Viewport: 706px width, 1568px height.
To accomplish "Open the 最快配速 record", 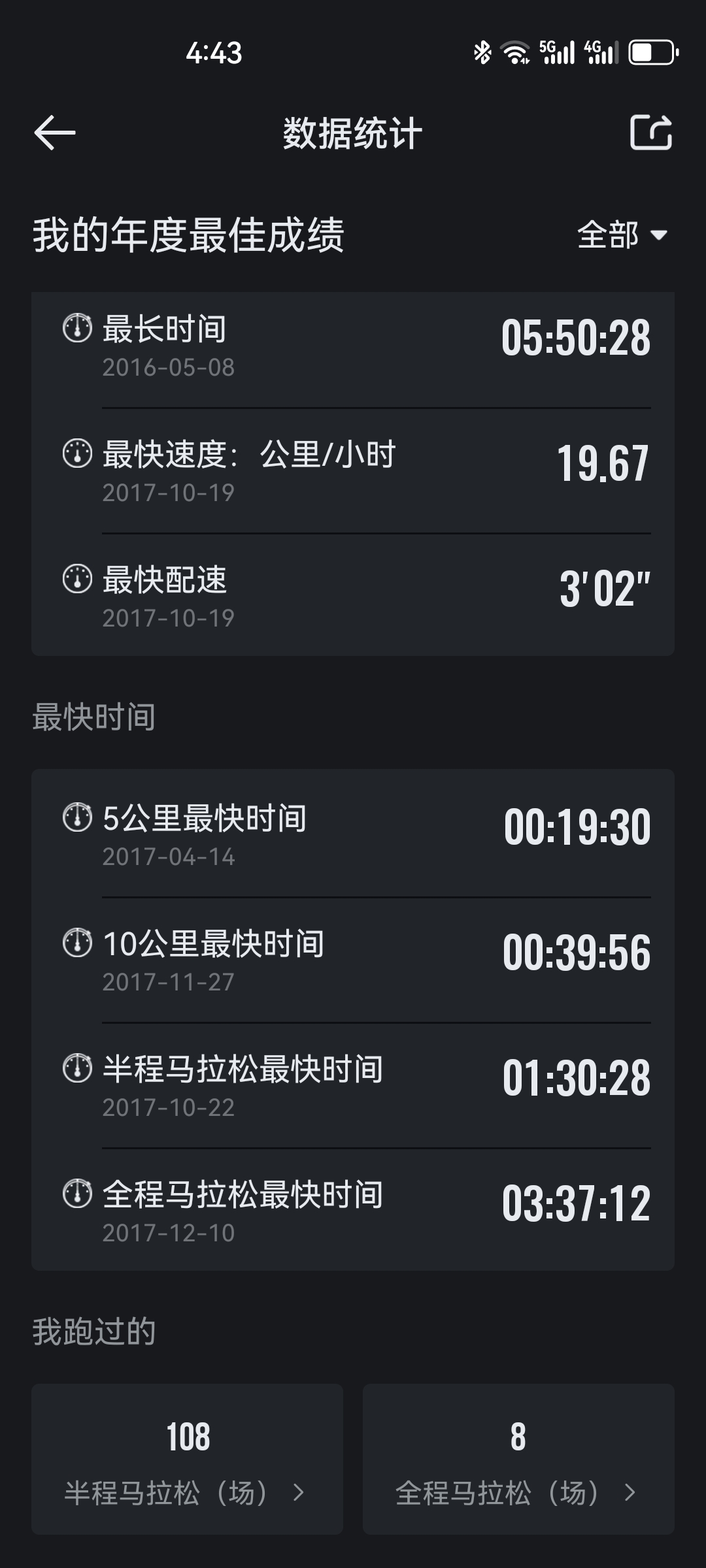I will coord(353,596).
